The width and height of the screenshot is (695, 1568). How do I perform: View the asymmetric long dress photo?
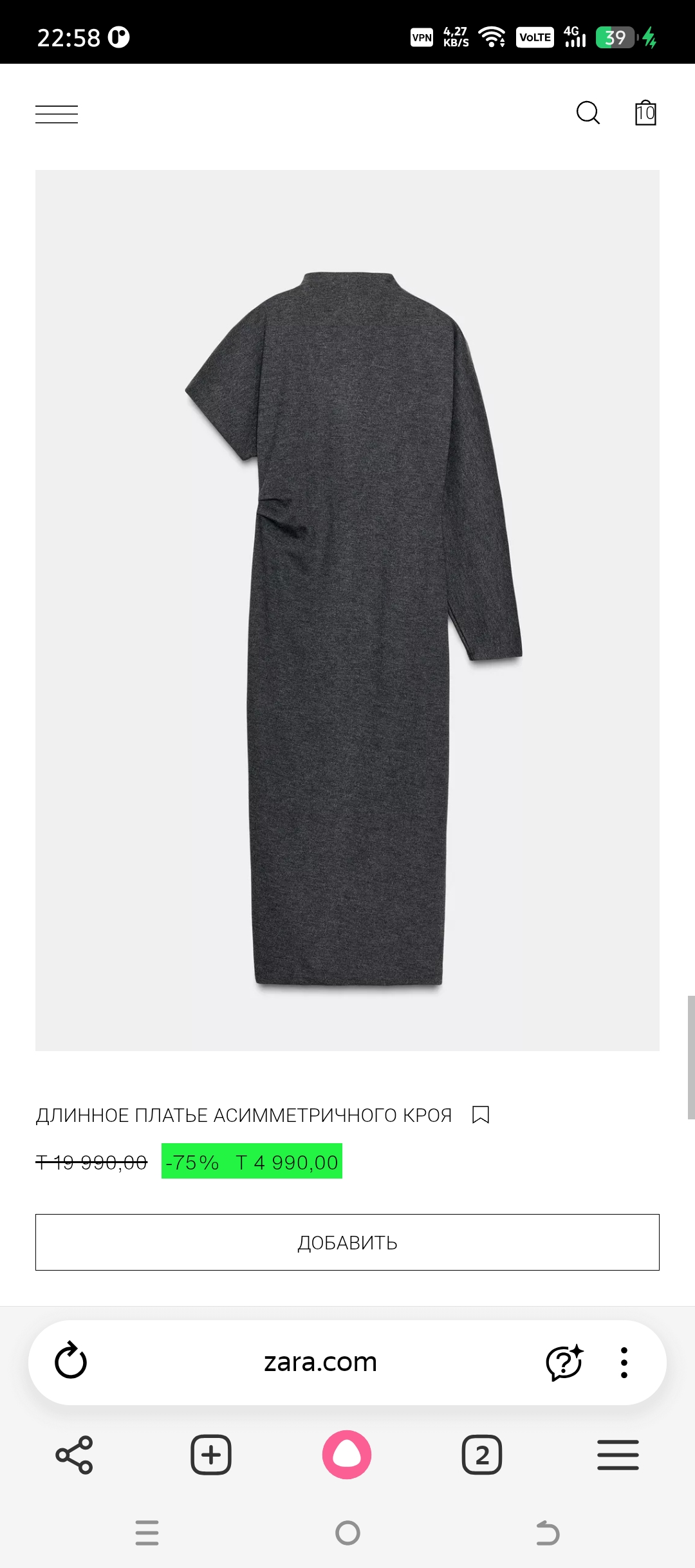(347, 610)
